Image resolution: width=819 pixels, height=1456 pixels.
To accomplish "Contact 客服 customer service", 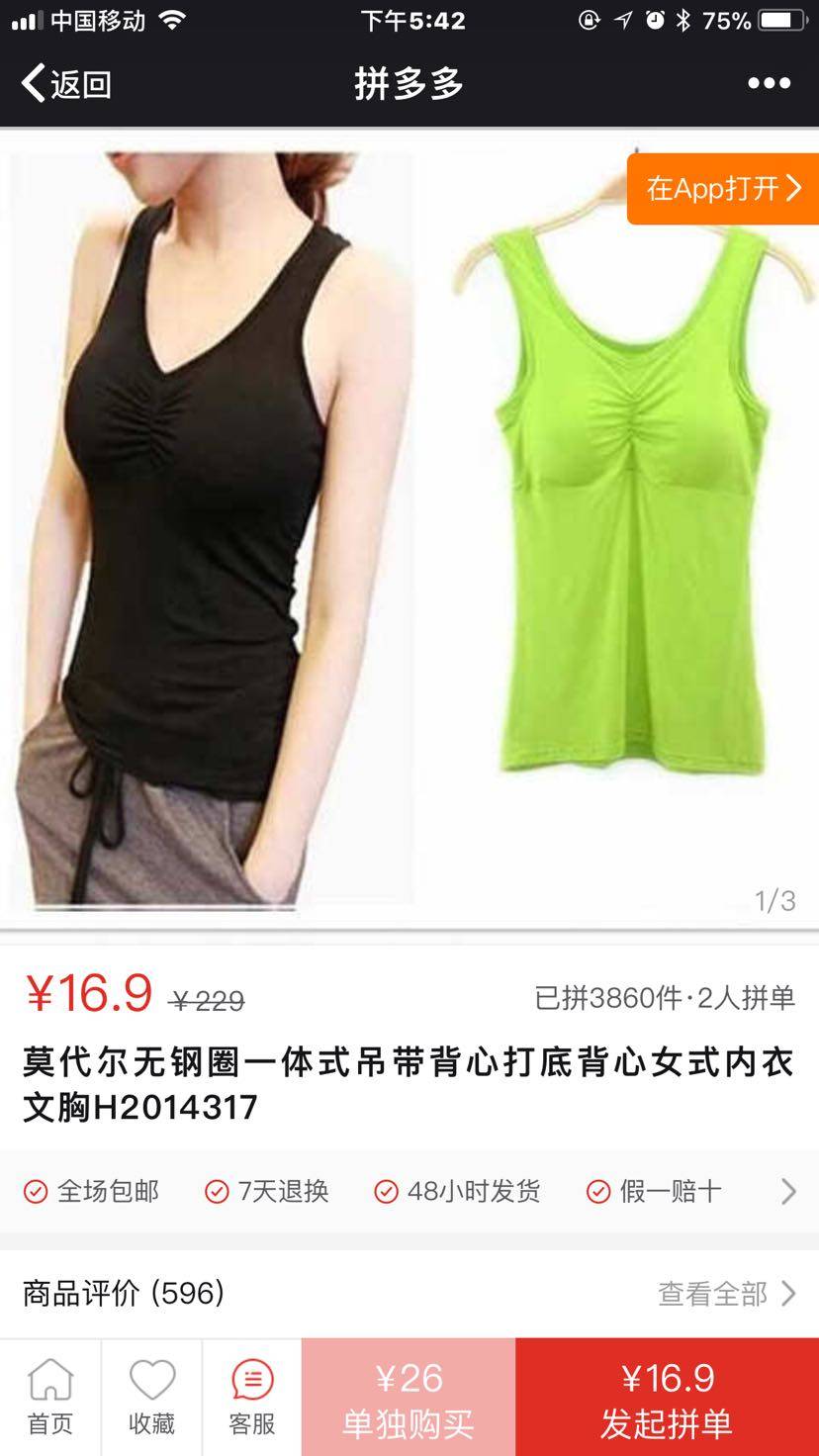I will [x=252, y=1398].
